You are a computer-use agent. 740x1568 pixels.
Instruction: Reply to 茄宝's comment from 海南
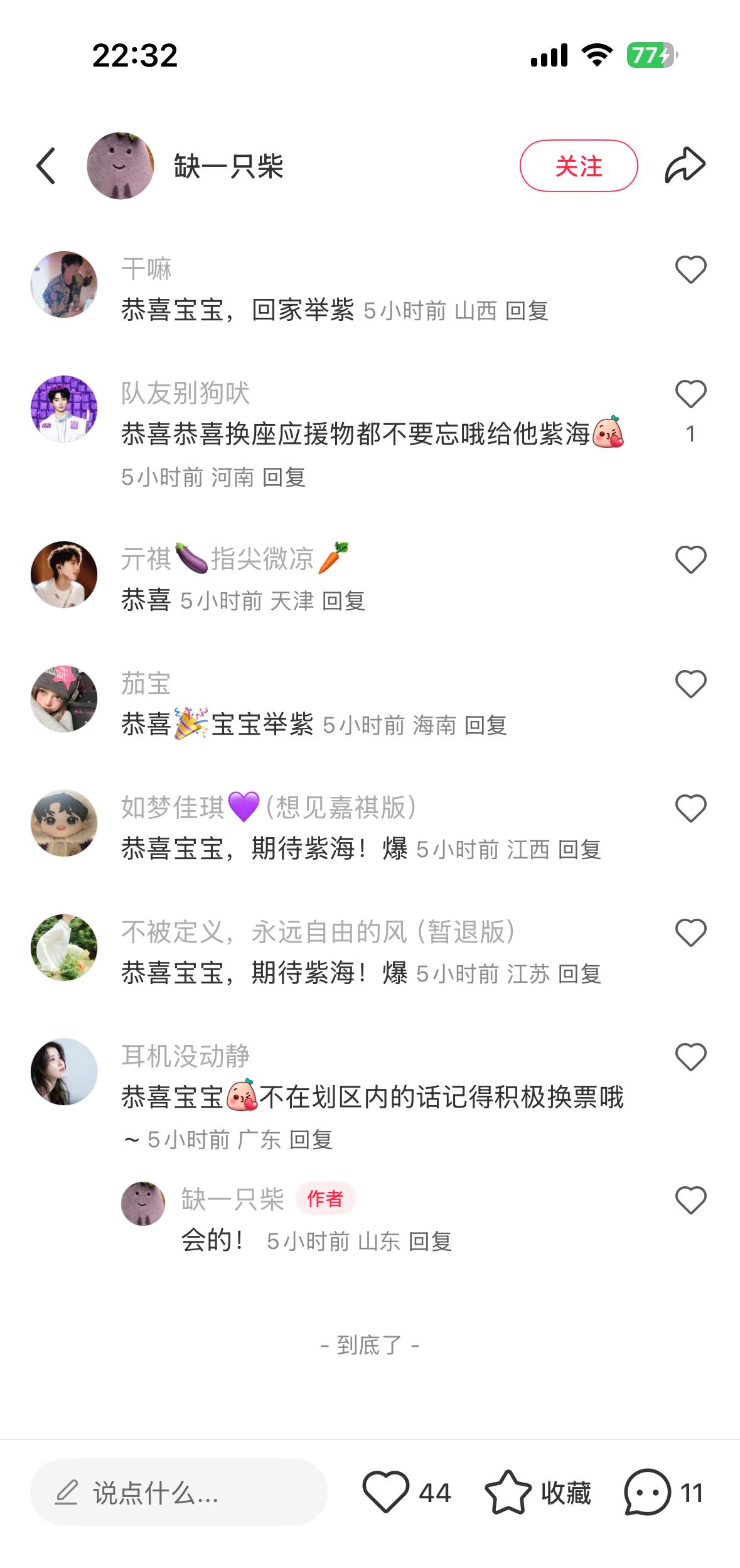coord(486,726)
